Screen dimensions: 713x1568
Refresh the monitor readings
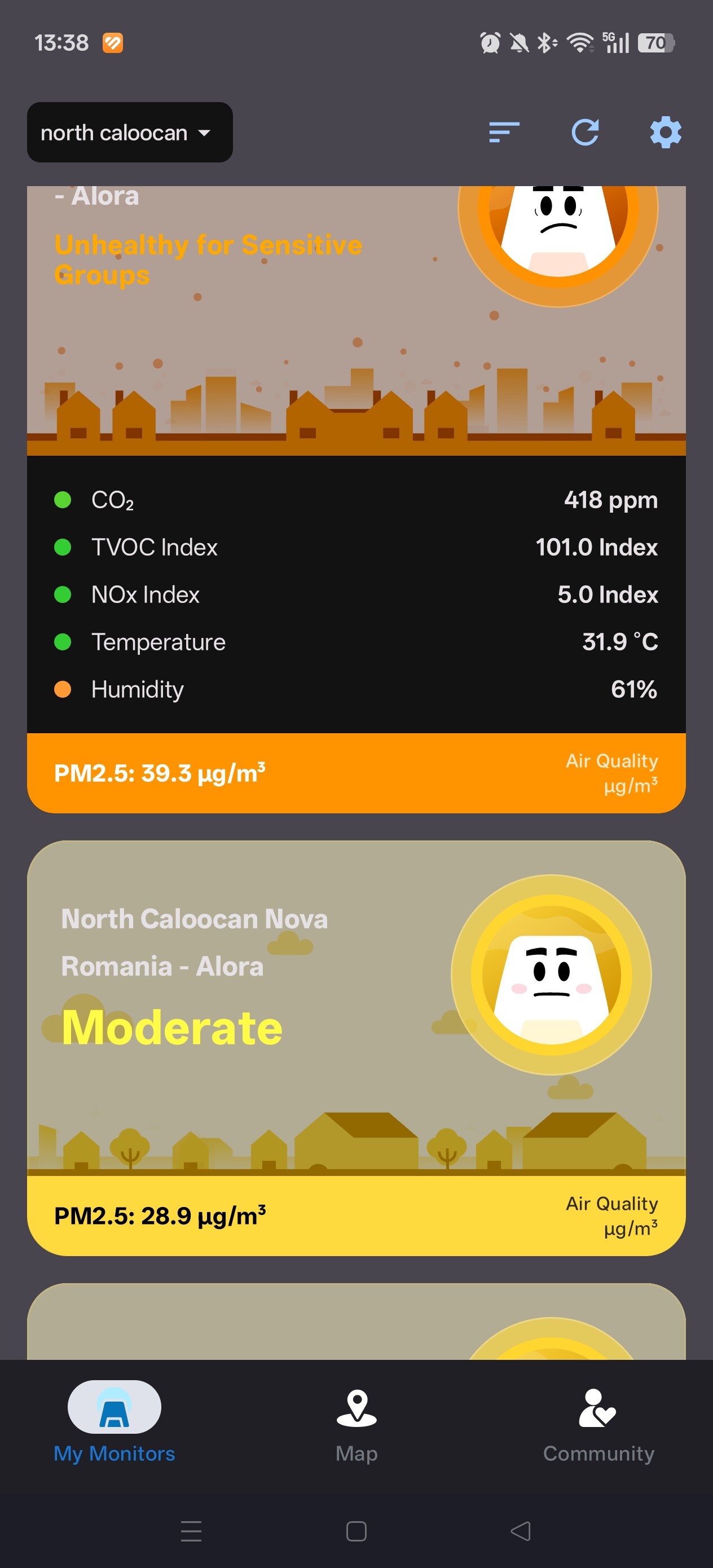tap(584, 132)
